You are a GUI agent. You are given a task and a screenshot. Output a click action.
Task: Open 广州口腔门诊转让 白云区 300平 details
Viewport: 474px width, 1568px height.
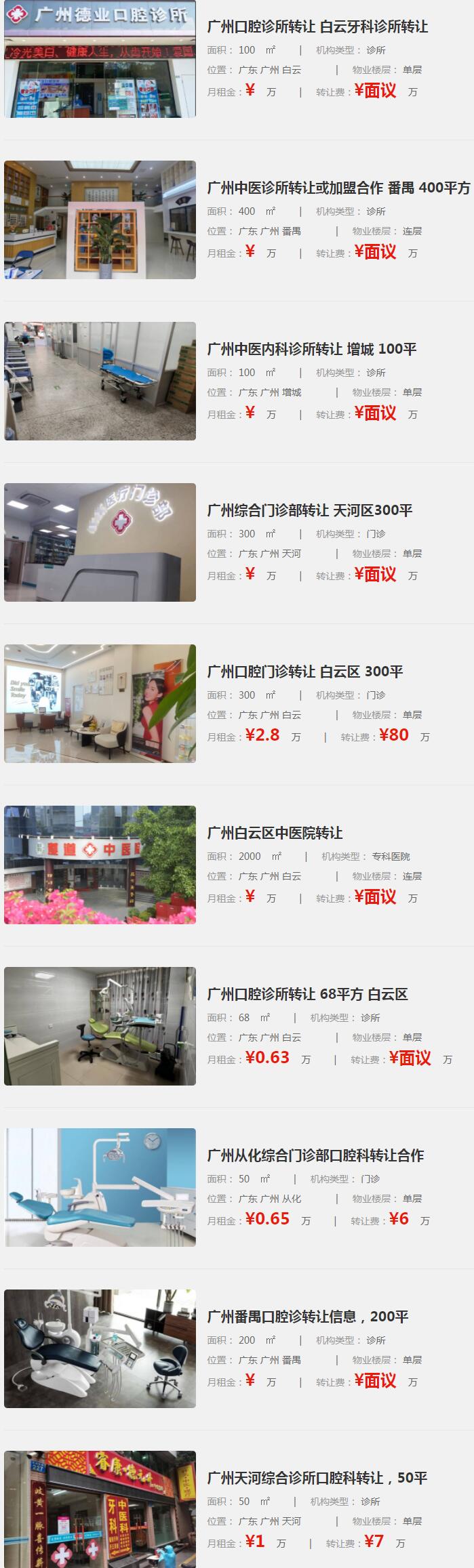(304, 672)
